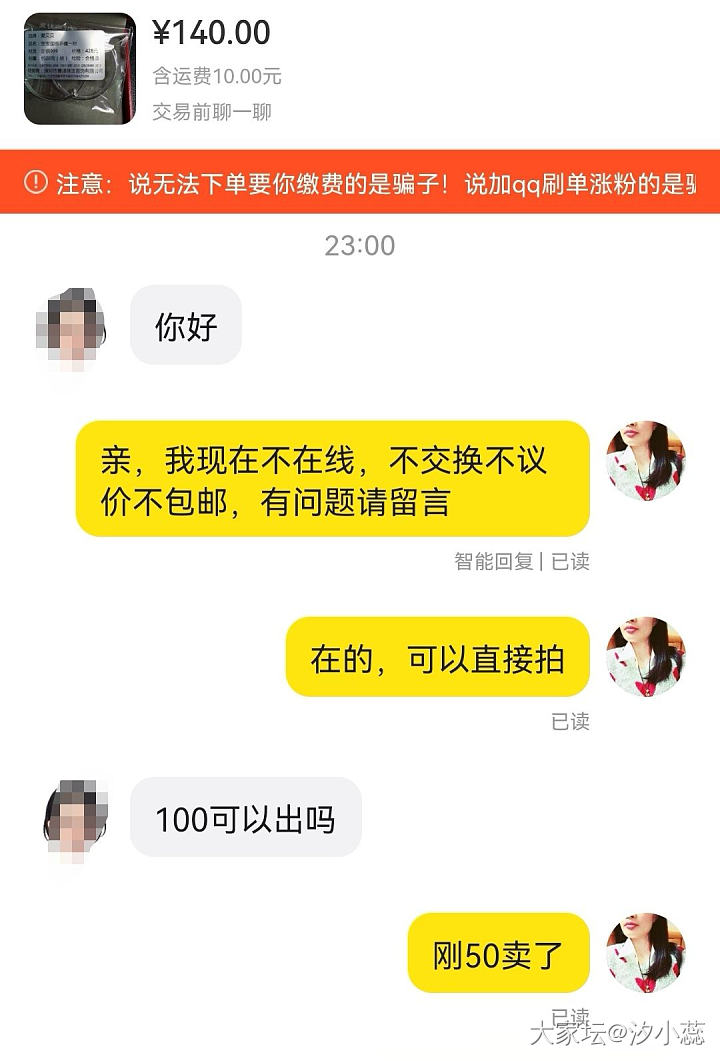This screenshot has width=720, height=1061.
Task: View buyer's avatar beside the 你好 message
Action: click(74, 326)
